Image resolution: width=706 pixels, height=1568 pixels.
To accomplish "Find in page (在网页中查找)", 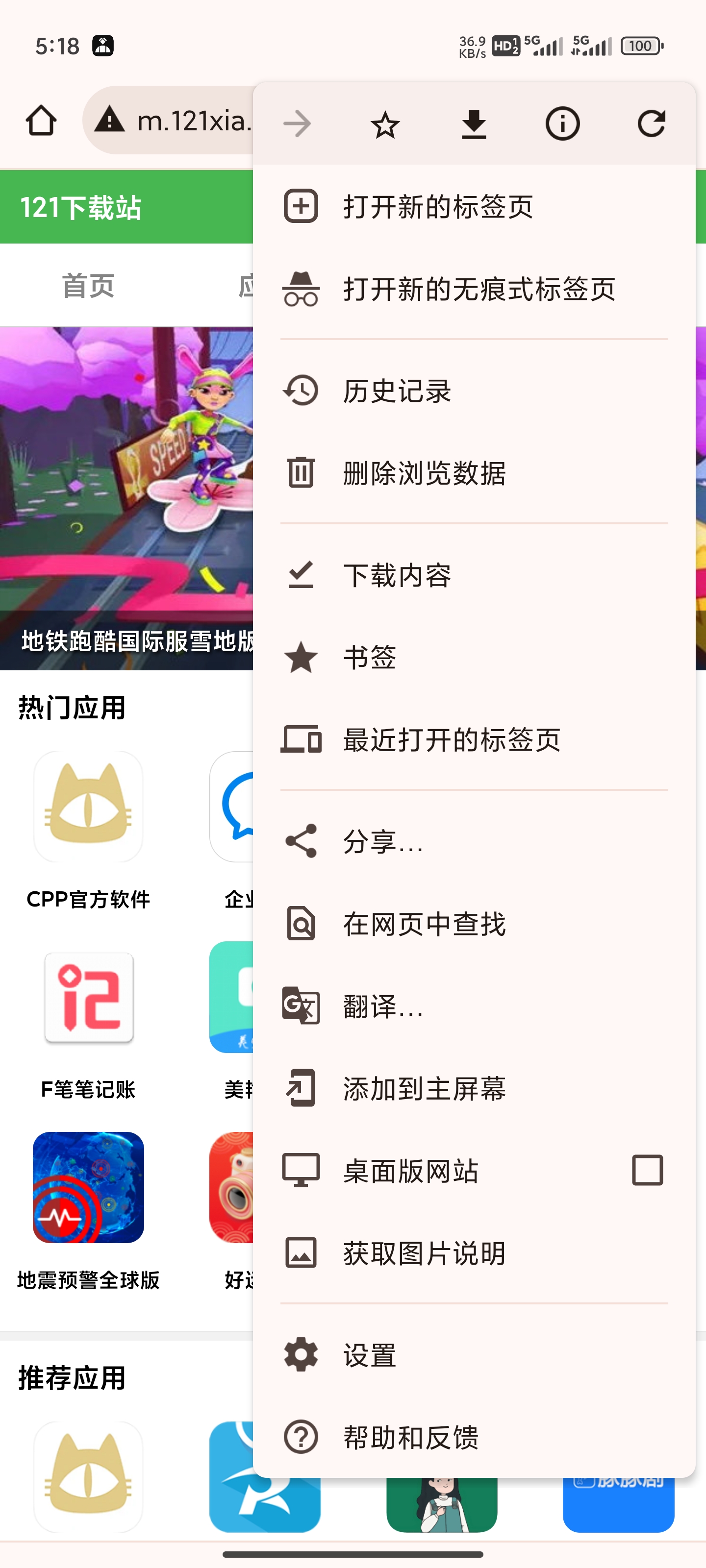I will pos(424,924).
